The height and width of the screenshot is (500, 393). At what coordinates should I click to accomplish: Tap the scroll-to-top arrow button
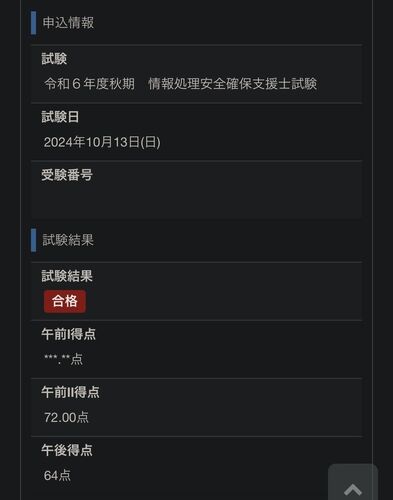[353, 483]
